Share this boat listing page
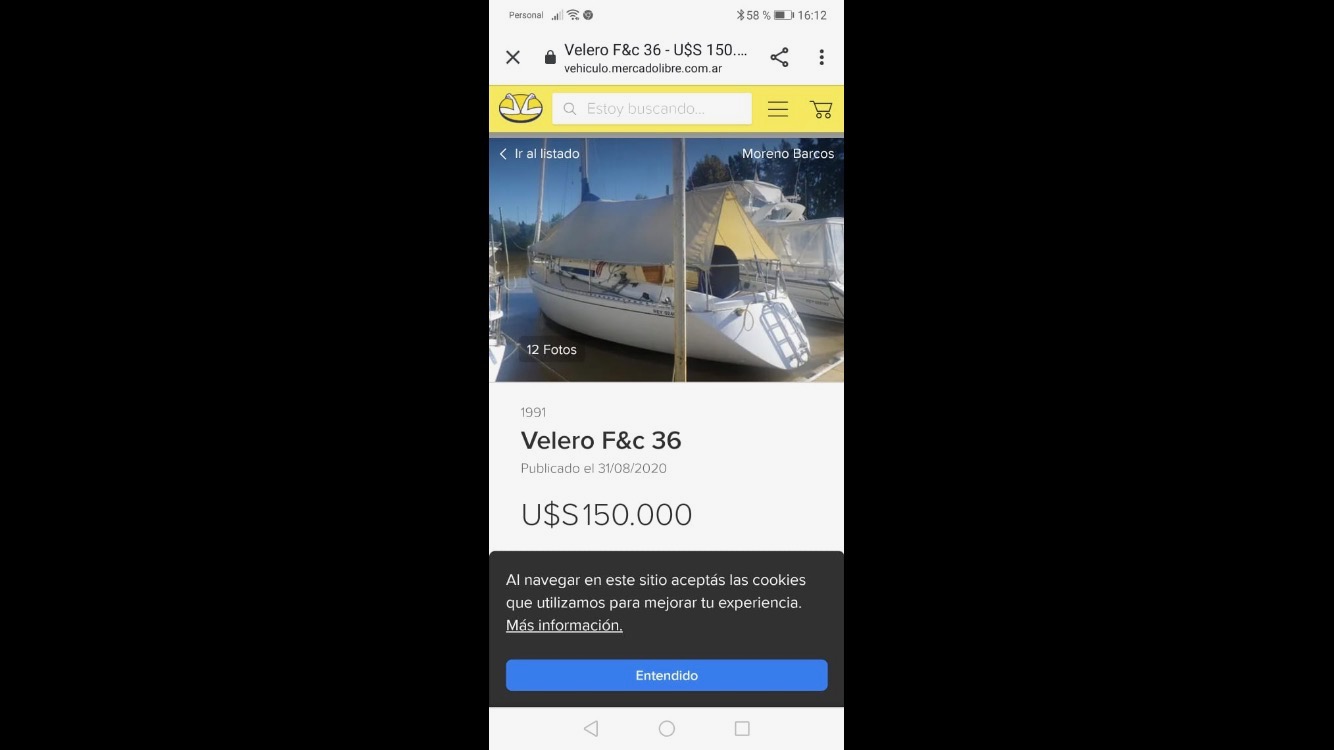This screenshot has width=1334, height=750. click(779, 58)
